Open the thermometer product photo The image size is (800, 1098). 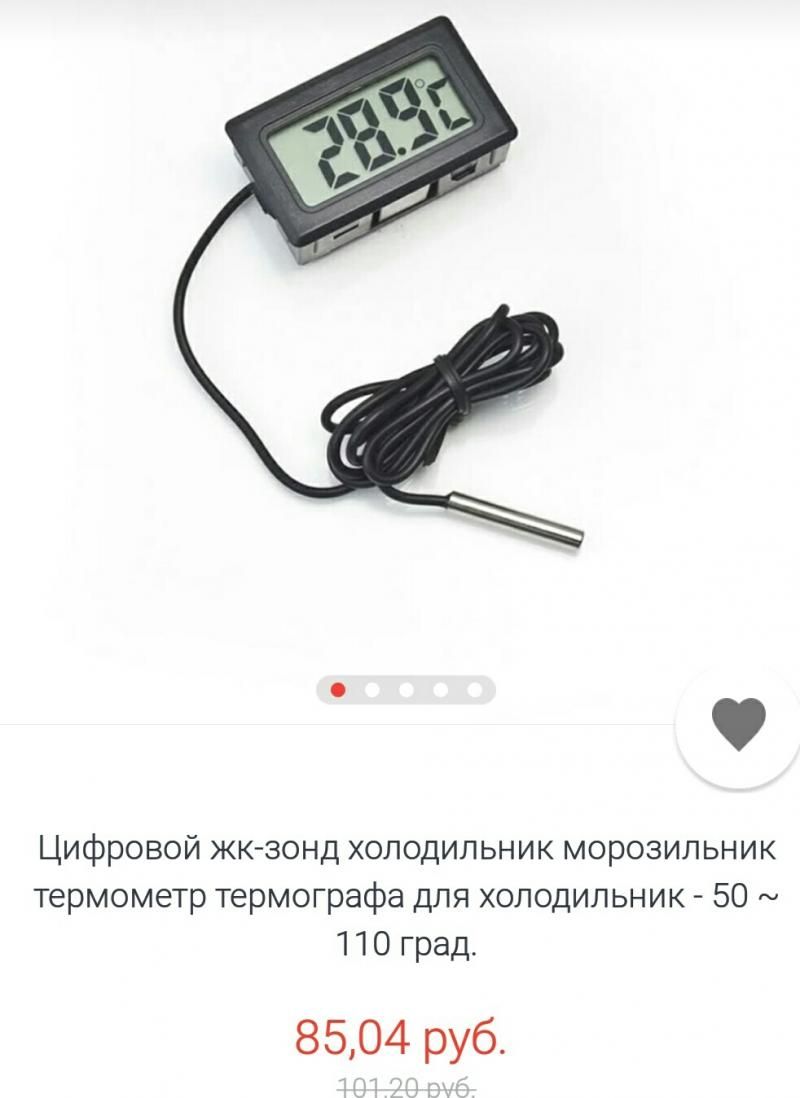coord(400,320)
